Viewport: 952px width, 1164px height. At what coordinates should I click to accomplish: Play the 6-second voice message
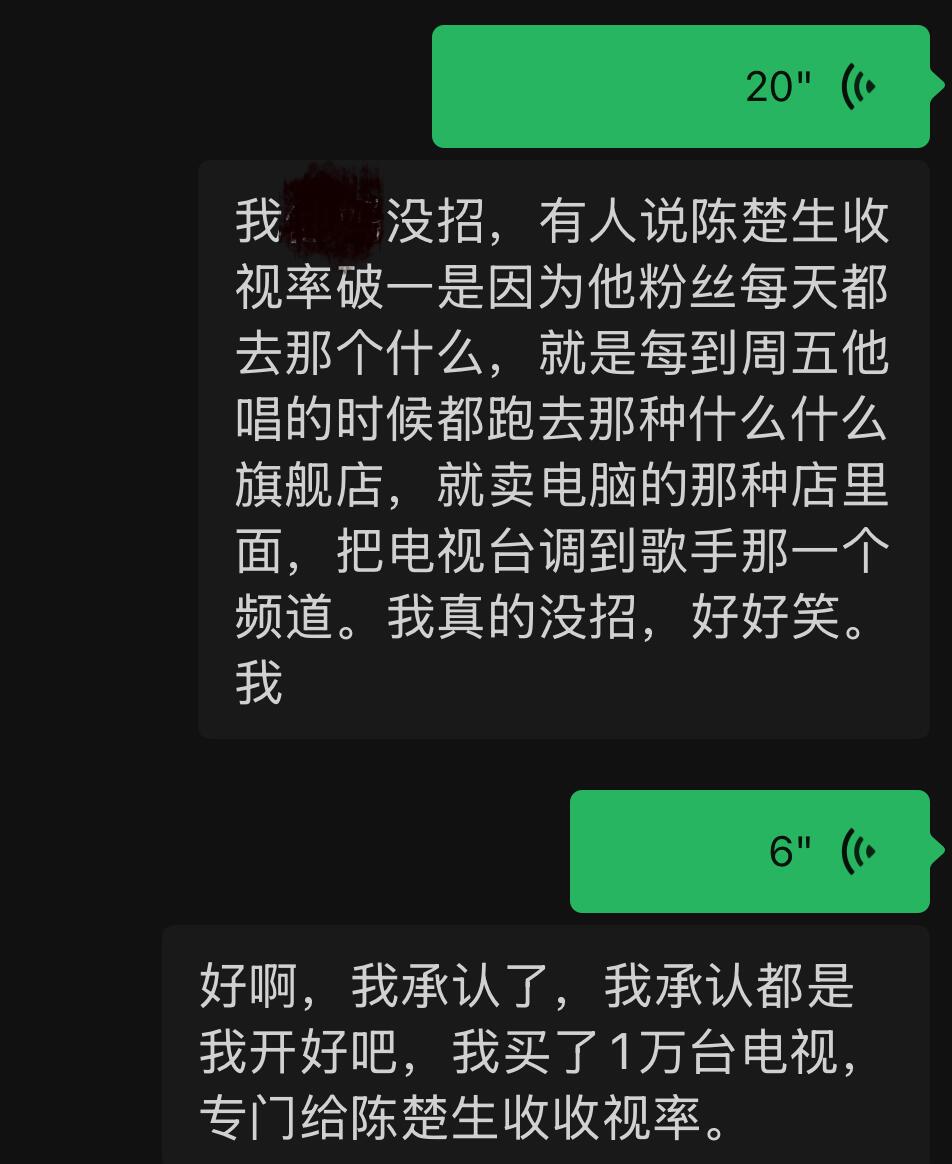pos(750,851)
